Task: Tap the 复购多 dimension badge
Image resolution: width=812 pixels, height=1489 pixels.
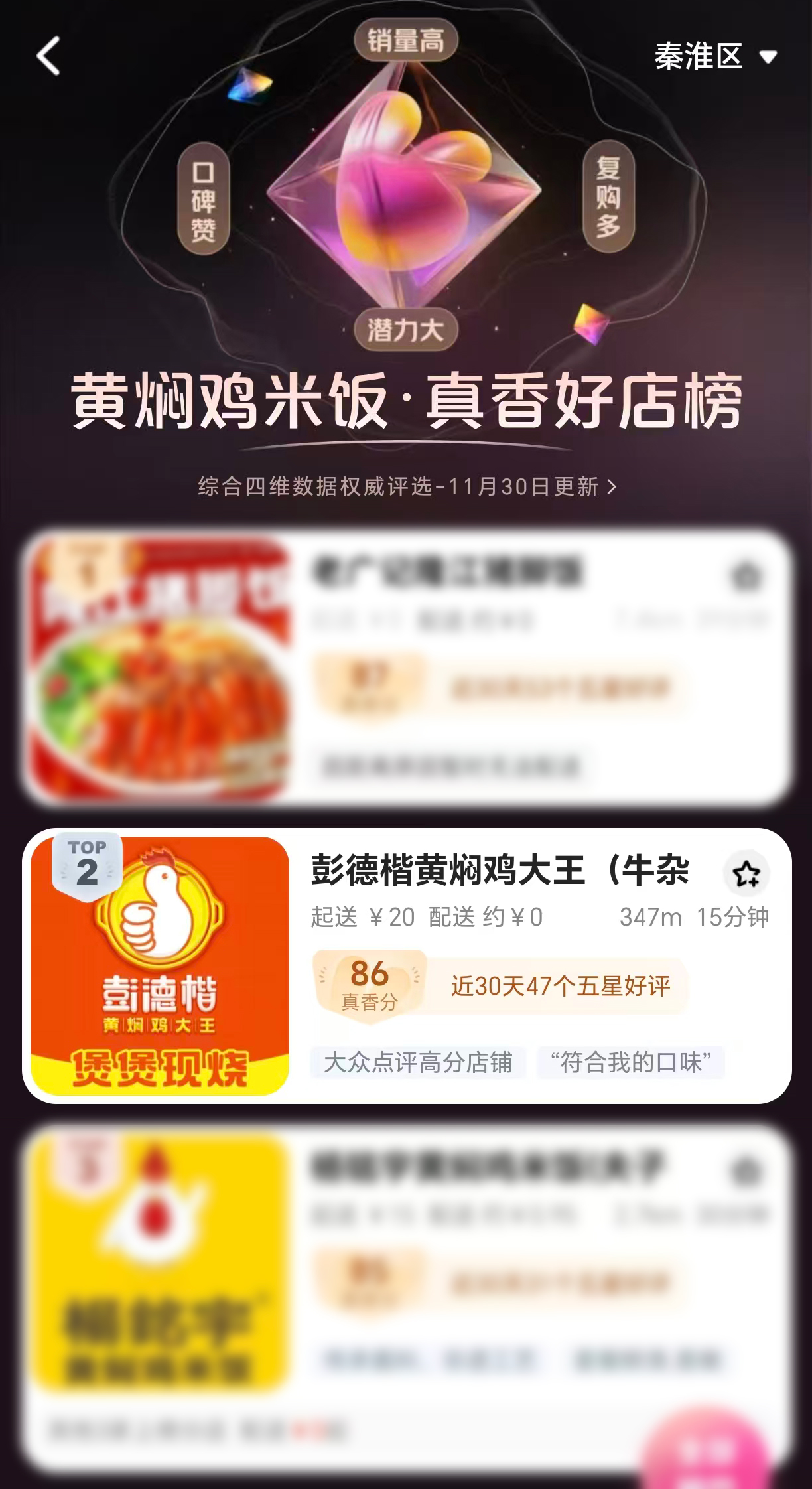Action: [x=610, y=196]
